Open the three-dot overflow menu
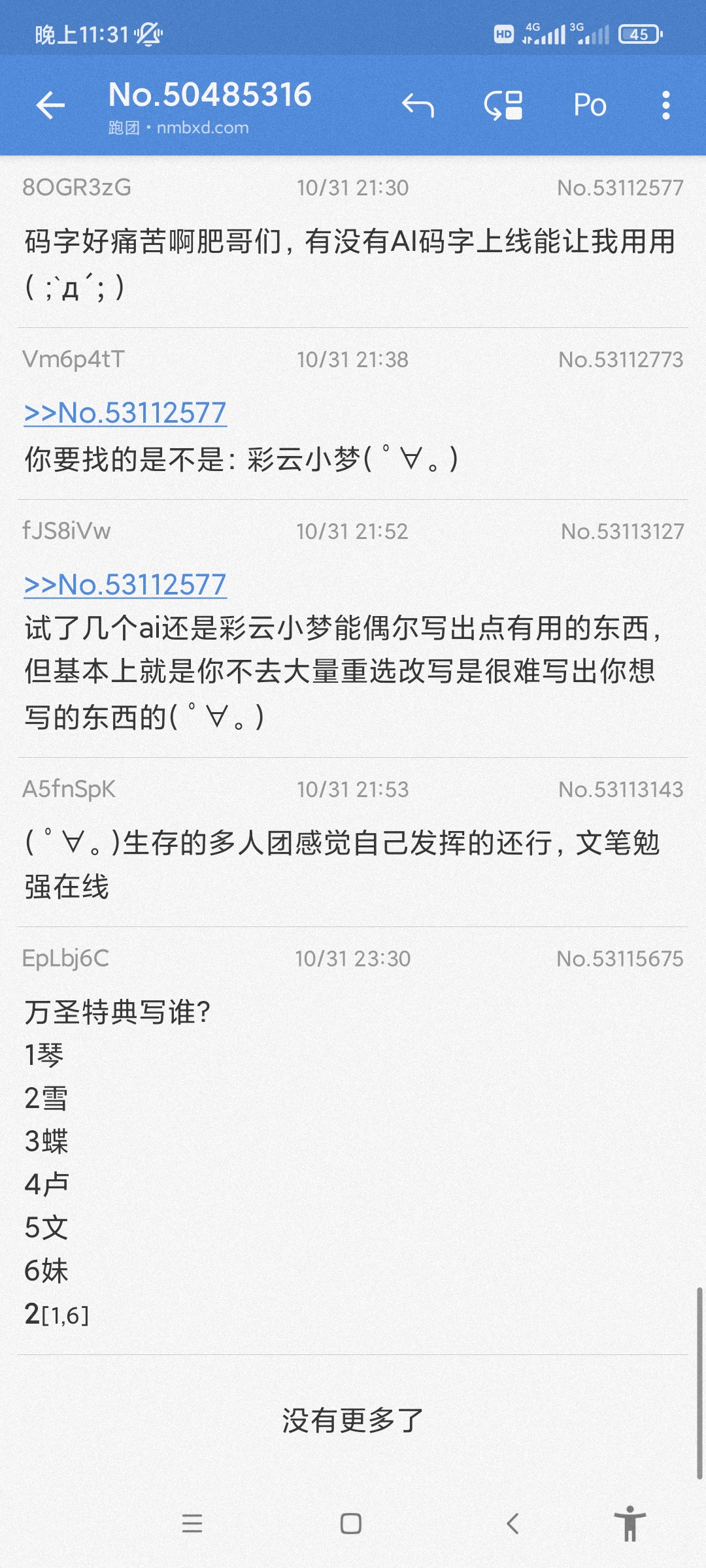 (665, 105)
